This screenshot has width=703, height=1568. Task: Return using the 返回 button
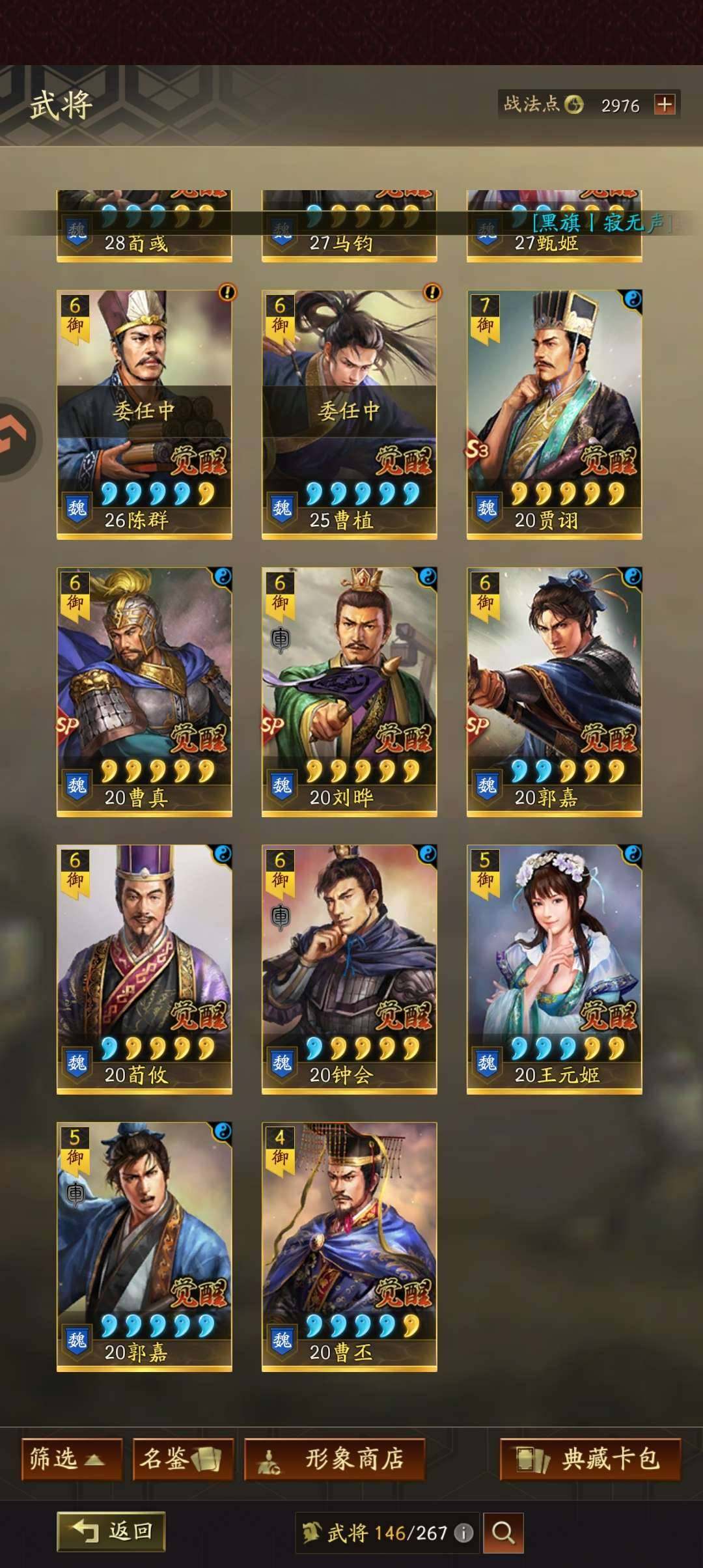[111, 1531]
